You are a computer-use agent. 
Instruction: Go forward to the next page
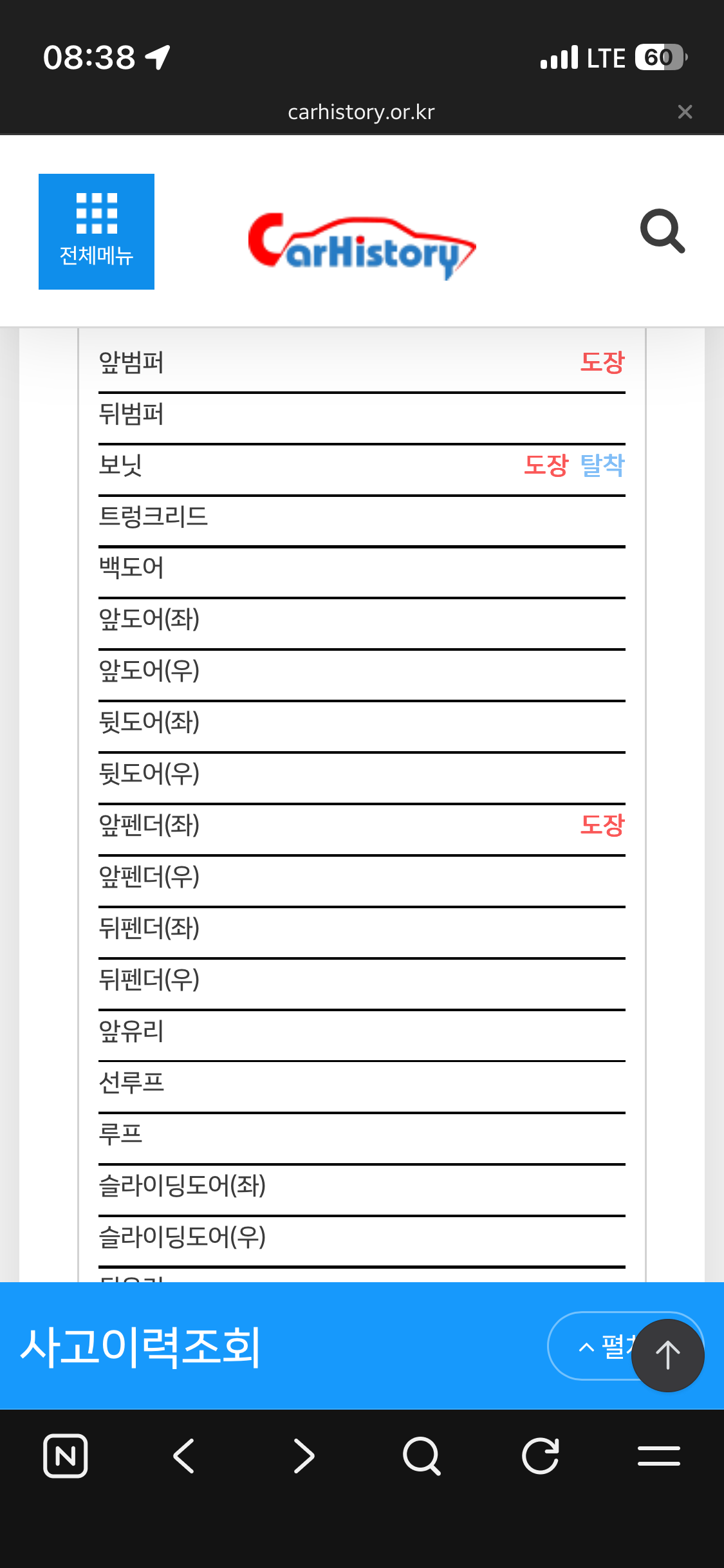(x=303, y=1456)
